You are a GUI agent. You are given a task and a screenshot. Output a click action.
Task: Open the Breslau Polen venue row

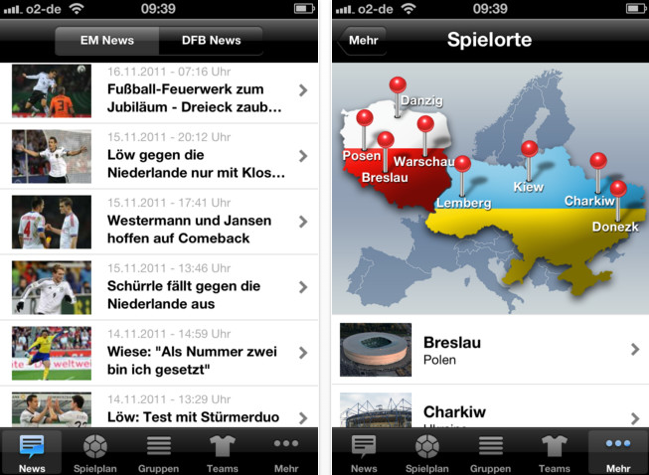click(490, 349)
